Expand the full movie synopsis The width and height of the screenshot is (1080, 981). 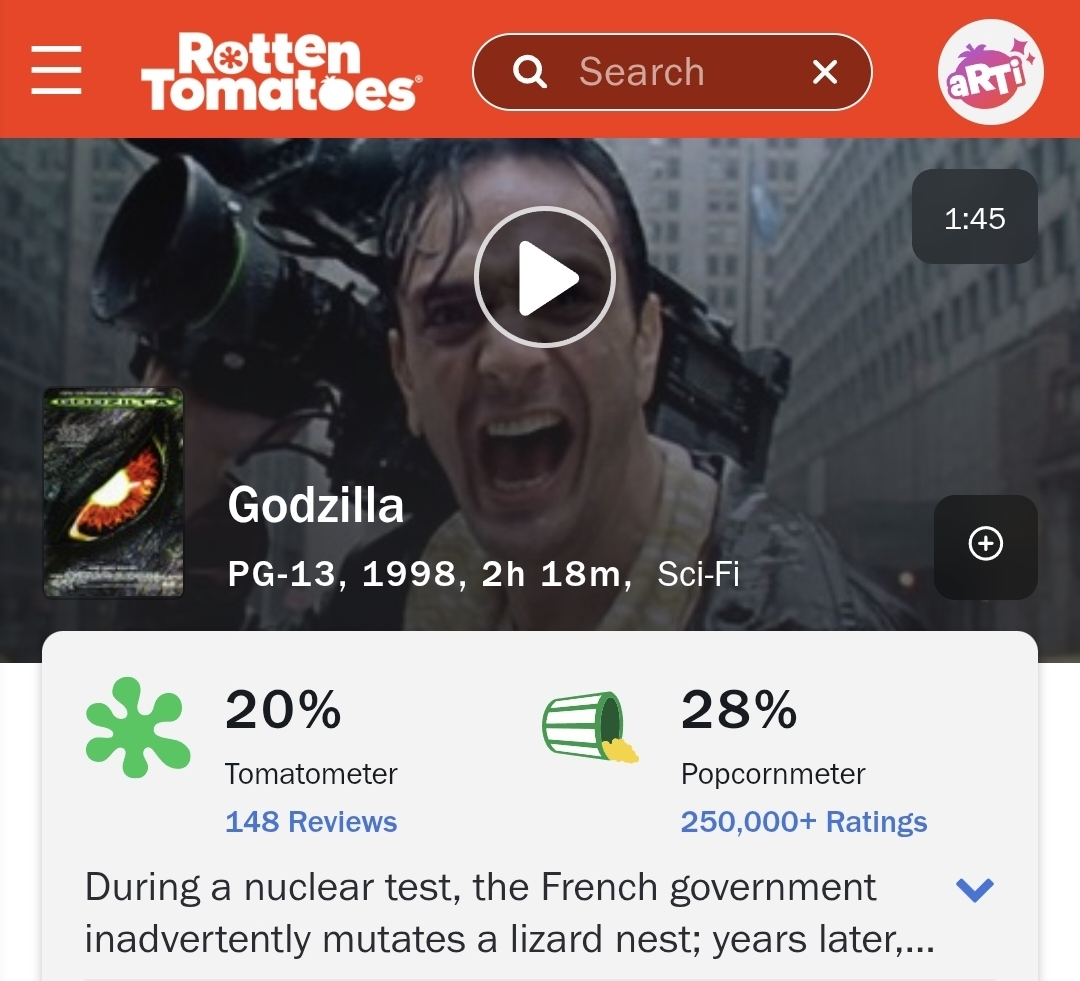[x=974, y=889]
